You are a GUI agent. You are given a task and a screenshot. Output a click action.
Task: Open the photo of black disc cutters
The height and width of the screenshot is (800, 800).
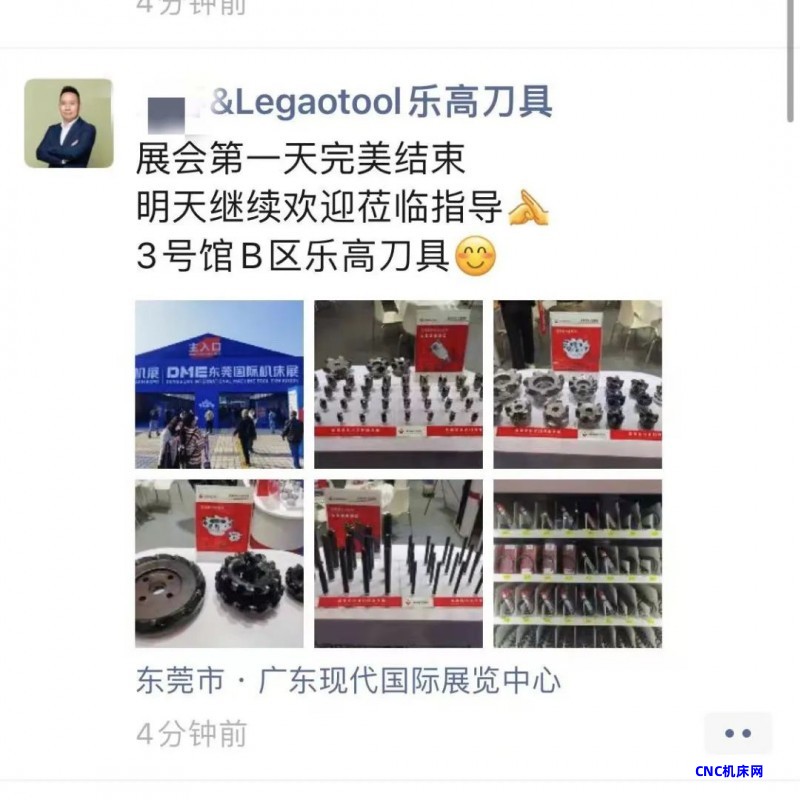coord(219,563)
